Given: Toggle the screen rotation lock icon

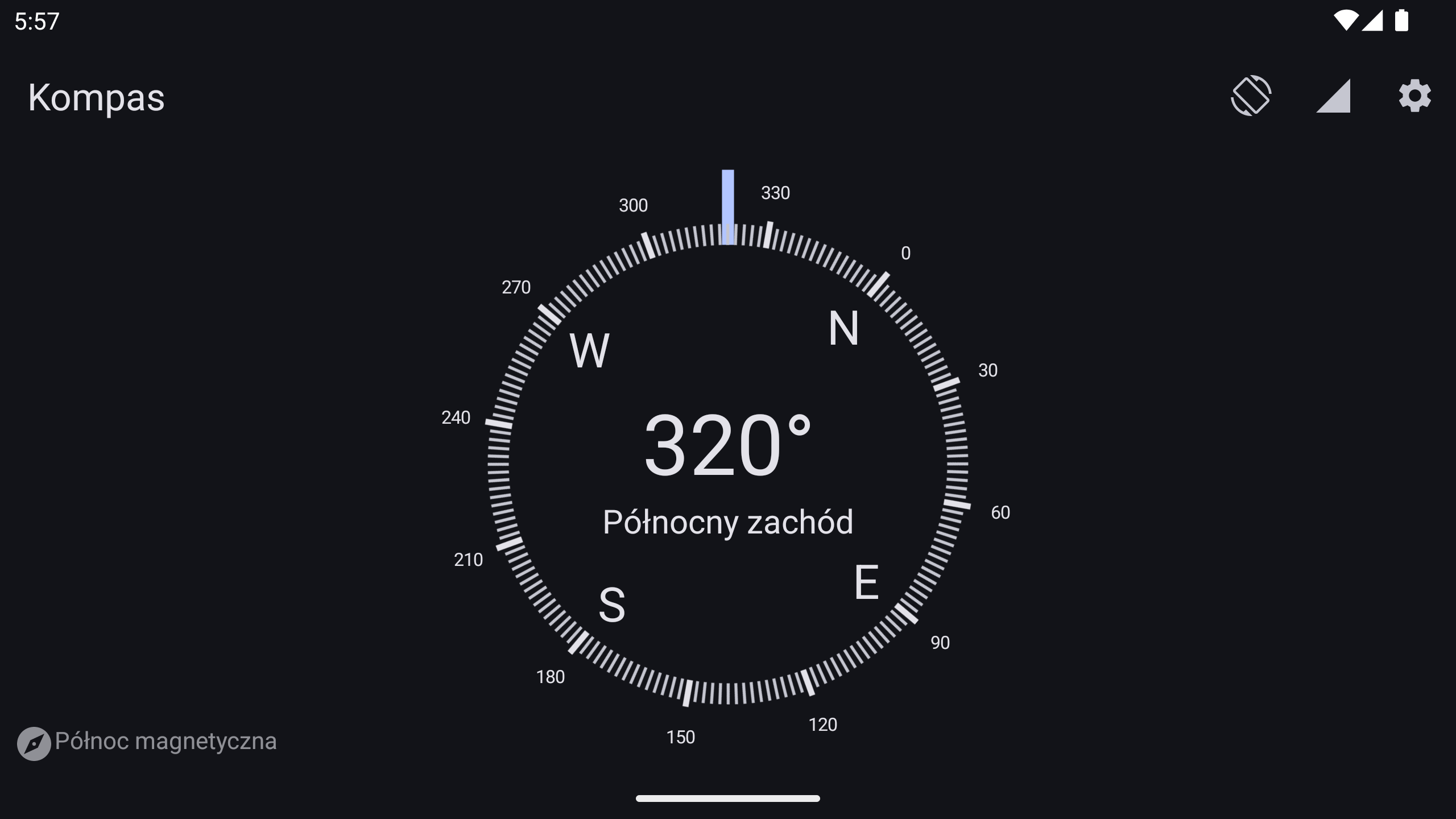Looking at the screenshot, I should pyautogui.click(x=1251, y=96).
